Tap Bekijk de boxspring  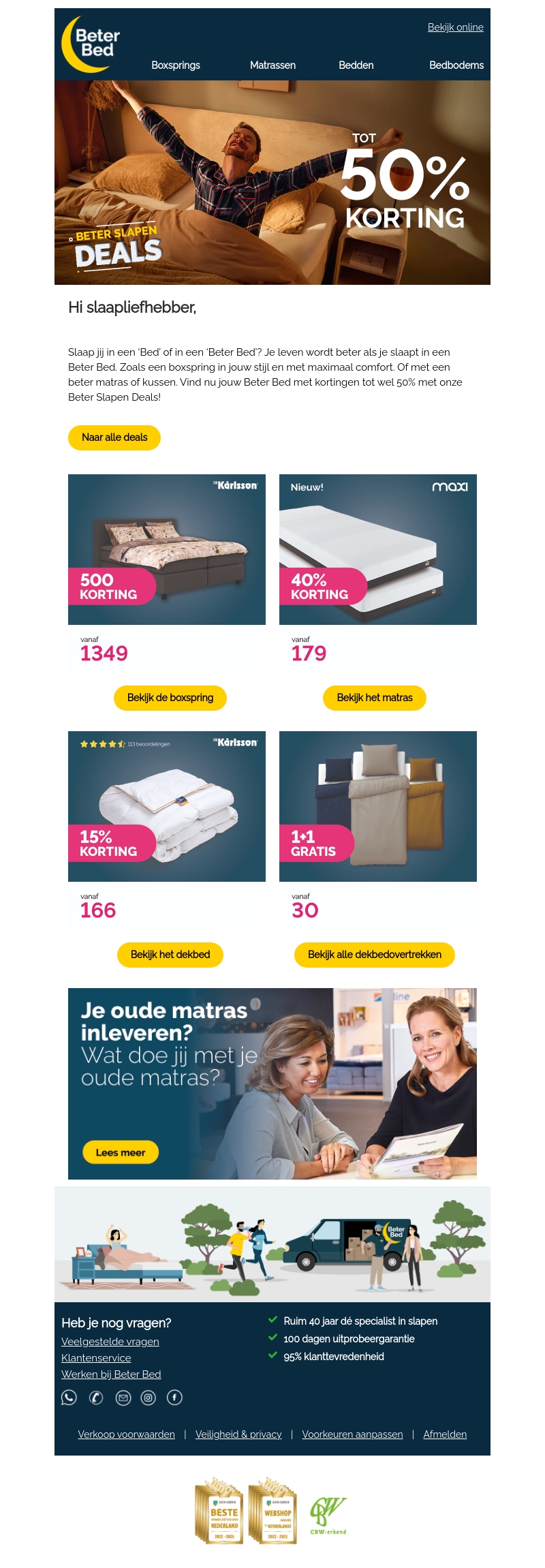pyautogui.click(x=170, y=698)
